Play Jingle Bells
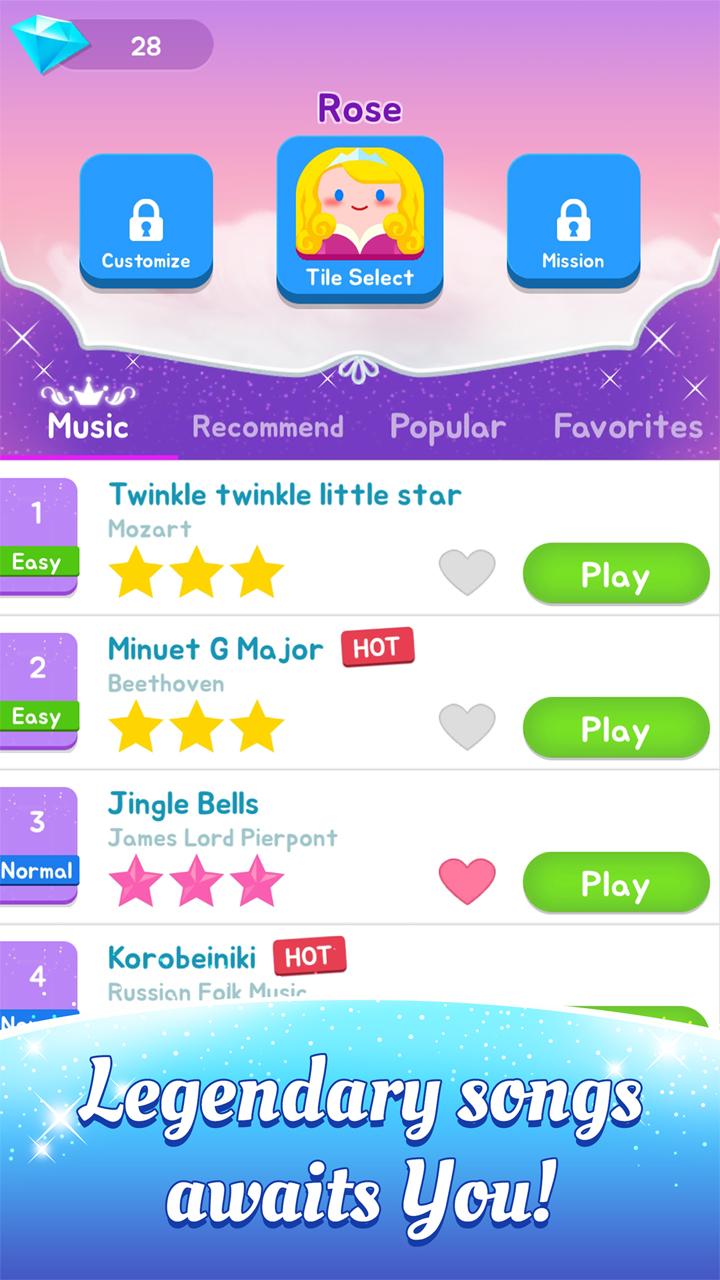This screenshot has width=720, height=1280. (x=615, y=883)
